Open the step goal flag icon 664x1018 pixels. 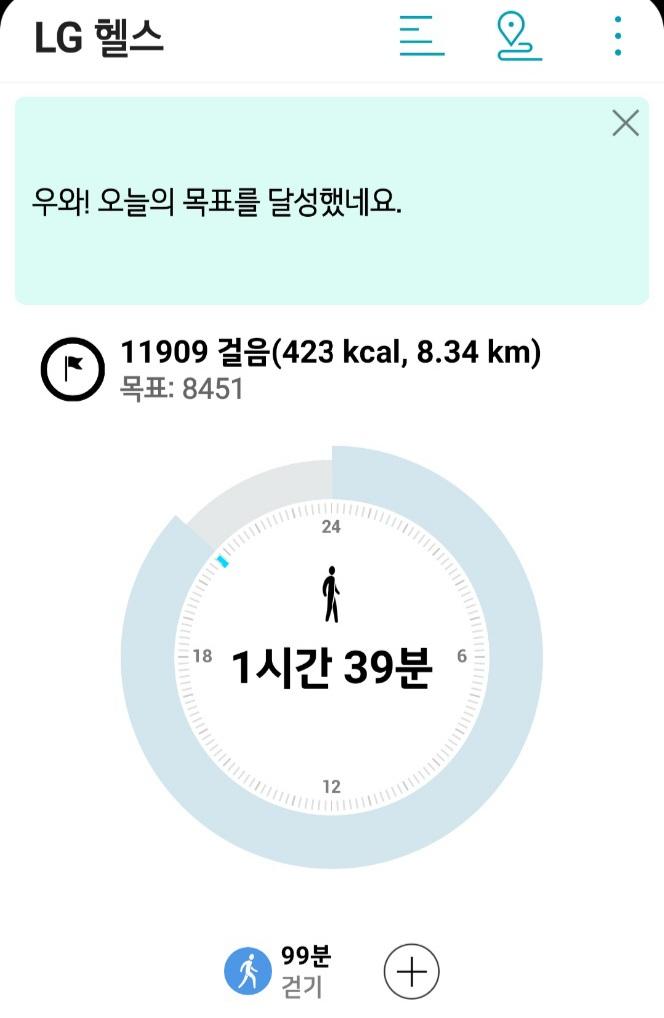(x=72, y=369)
